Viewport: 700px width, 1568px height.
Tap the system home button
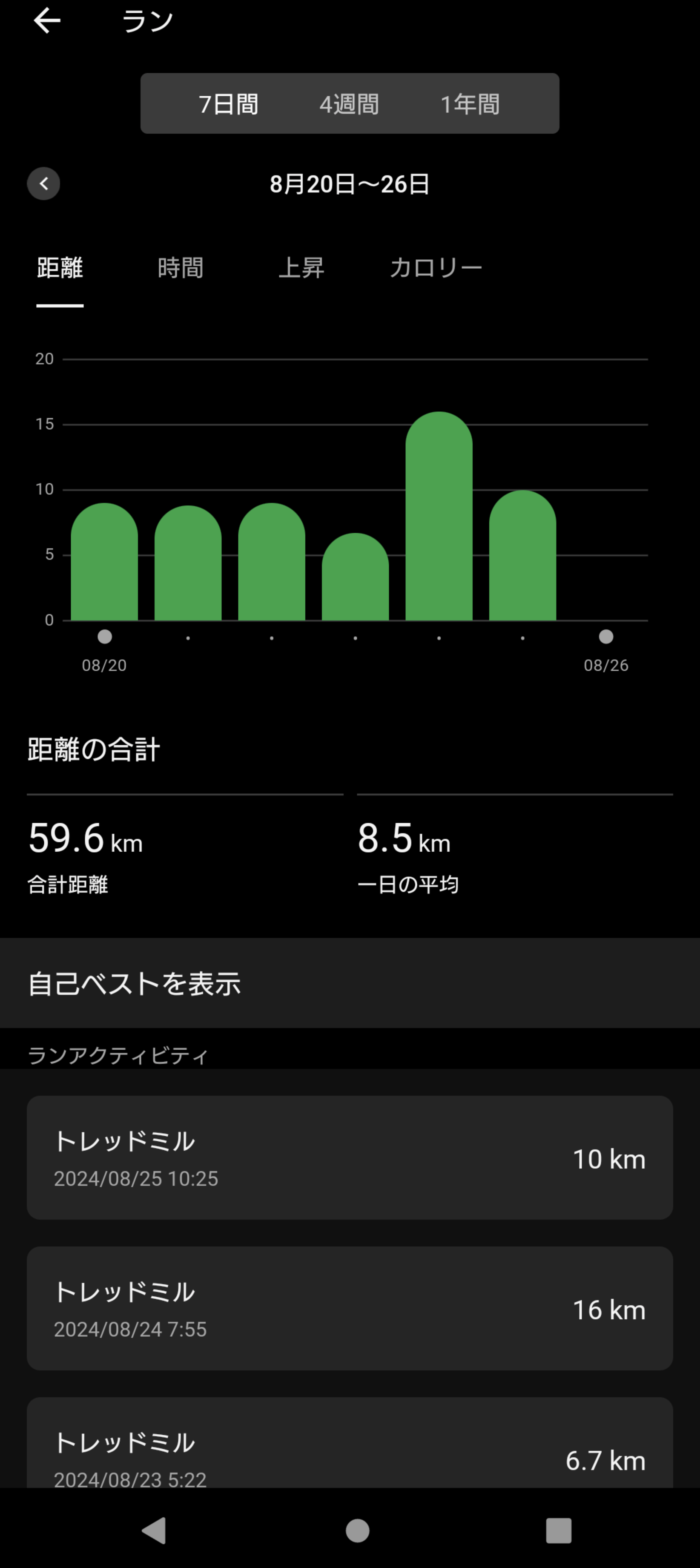(x=357, y=1530)
